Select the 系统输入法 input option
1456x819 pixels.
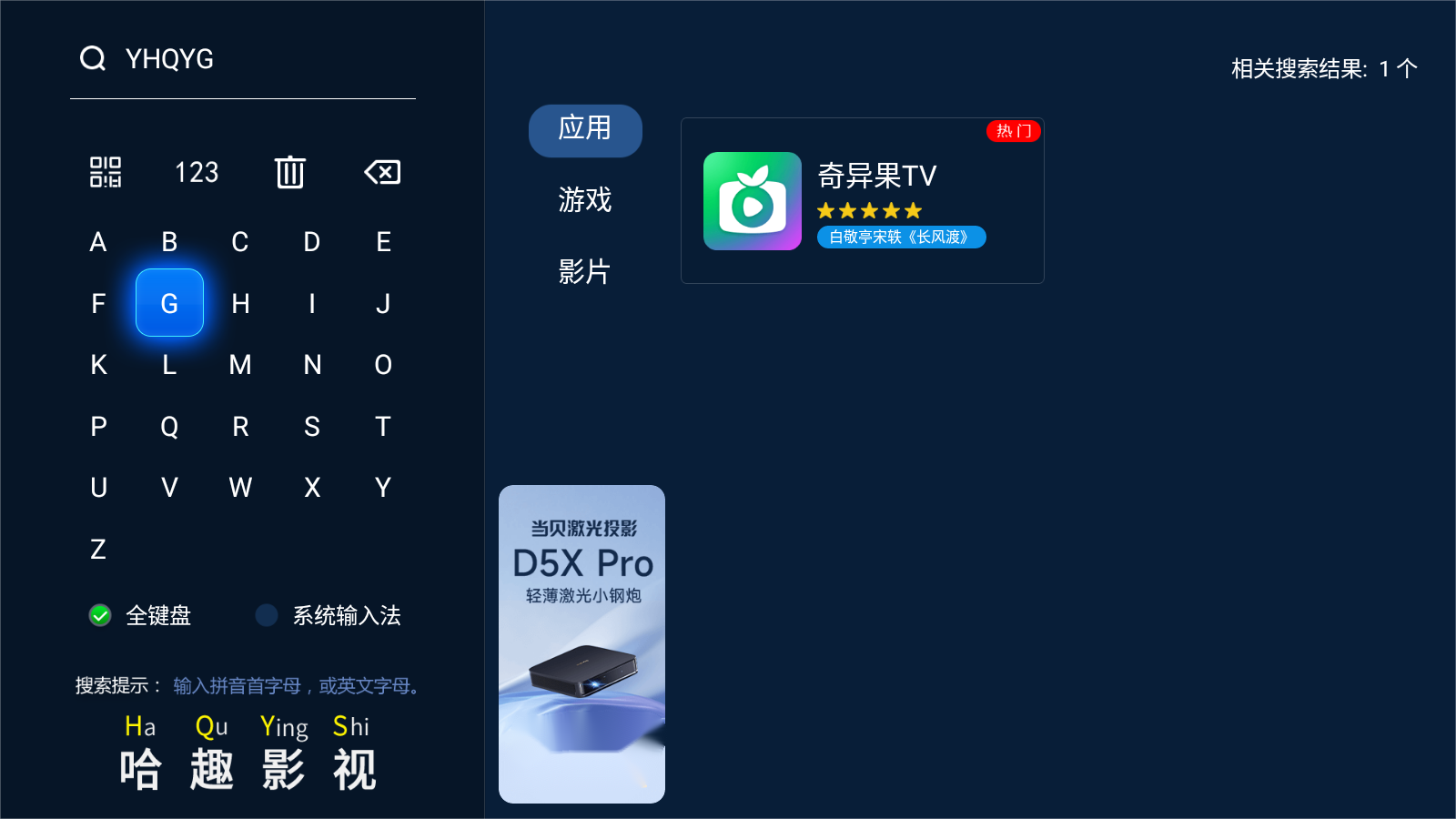(329, 616)
